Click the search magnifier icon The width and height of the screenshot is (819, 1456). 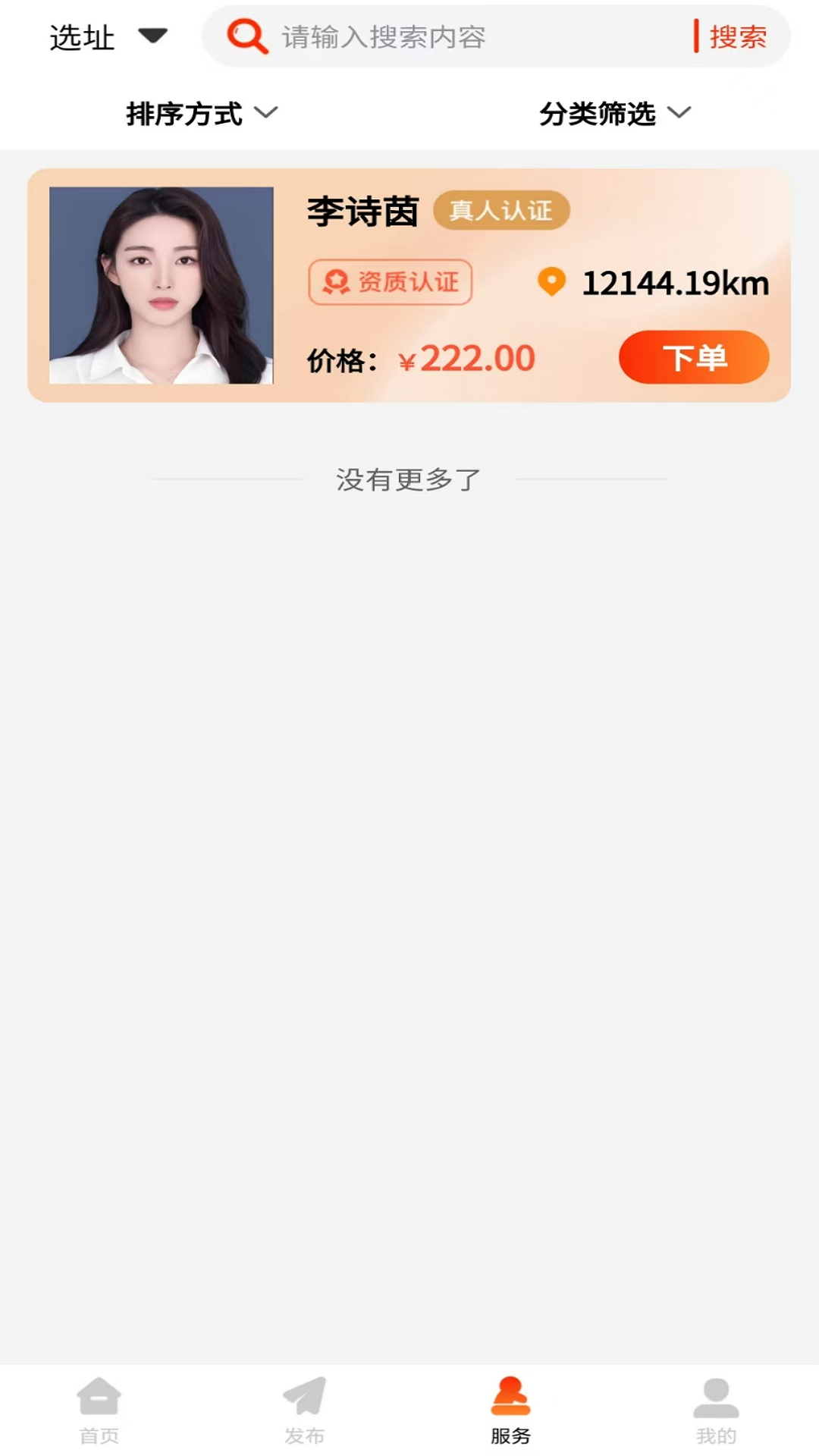pyautogui.click(x=246, y=36)
